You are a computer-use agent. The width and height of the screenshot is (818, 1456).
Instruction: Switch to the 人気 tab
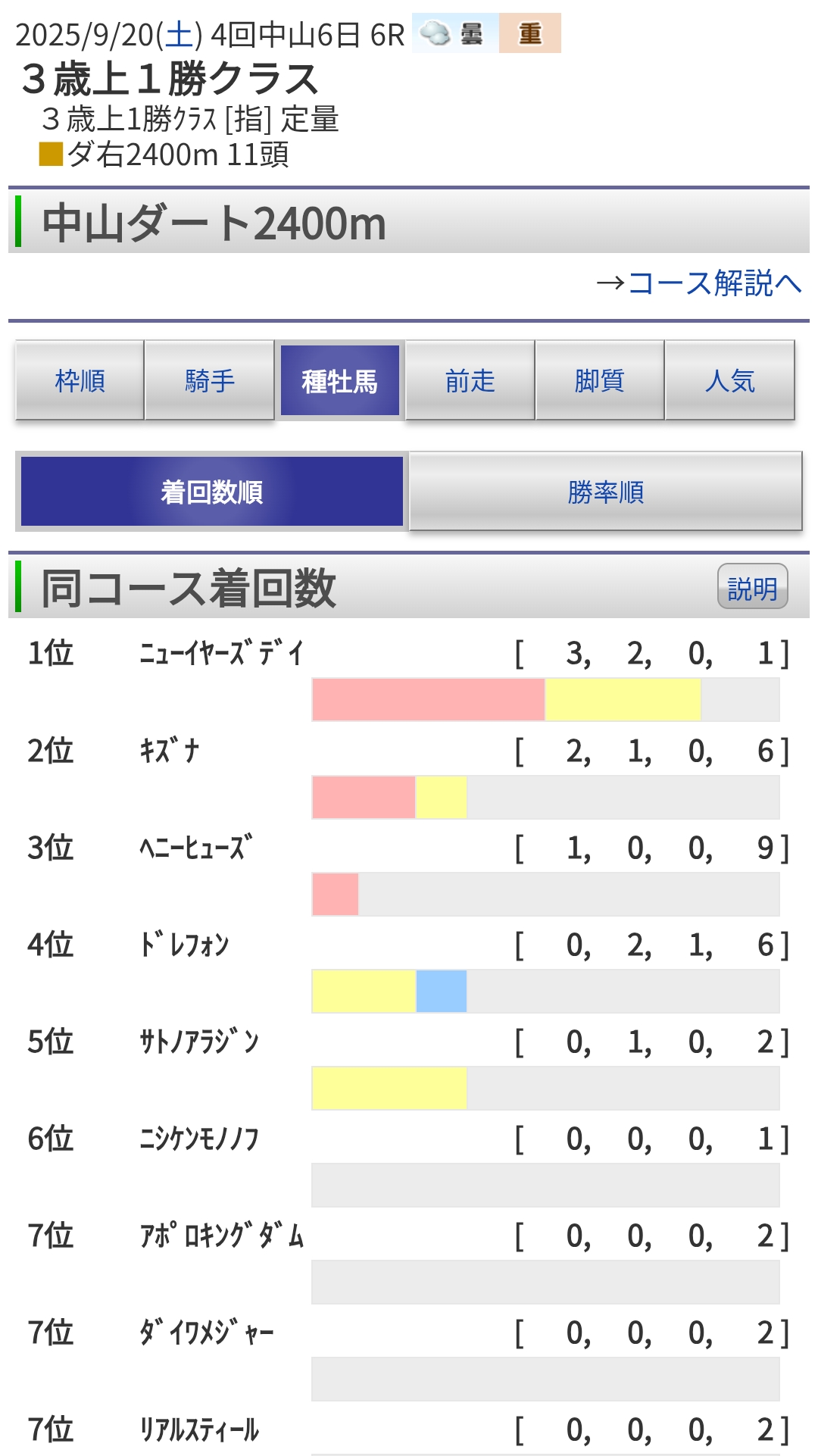(729, 380)
